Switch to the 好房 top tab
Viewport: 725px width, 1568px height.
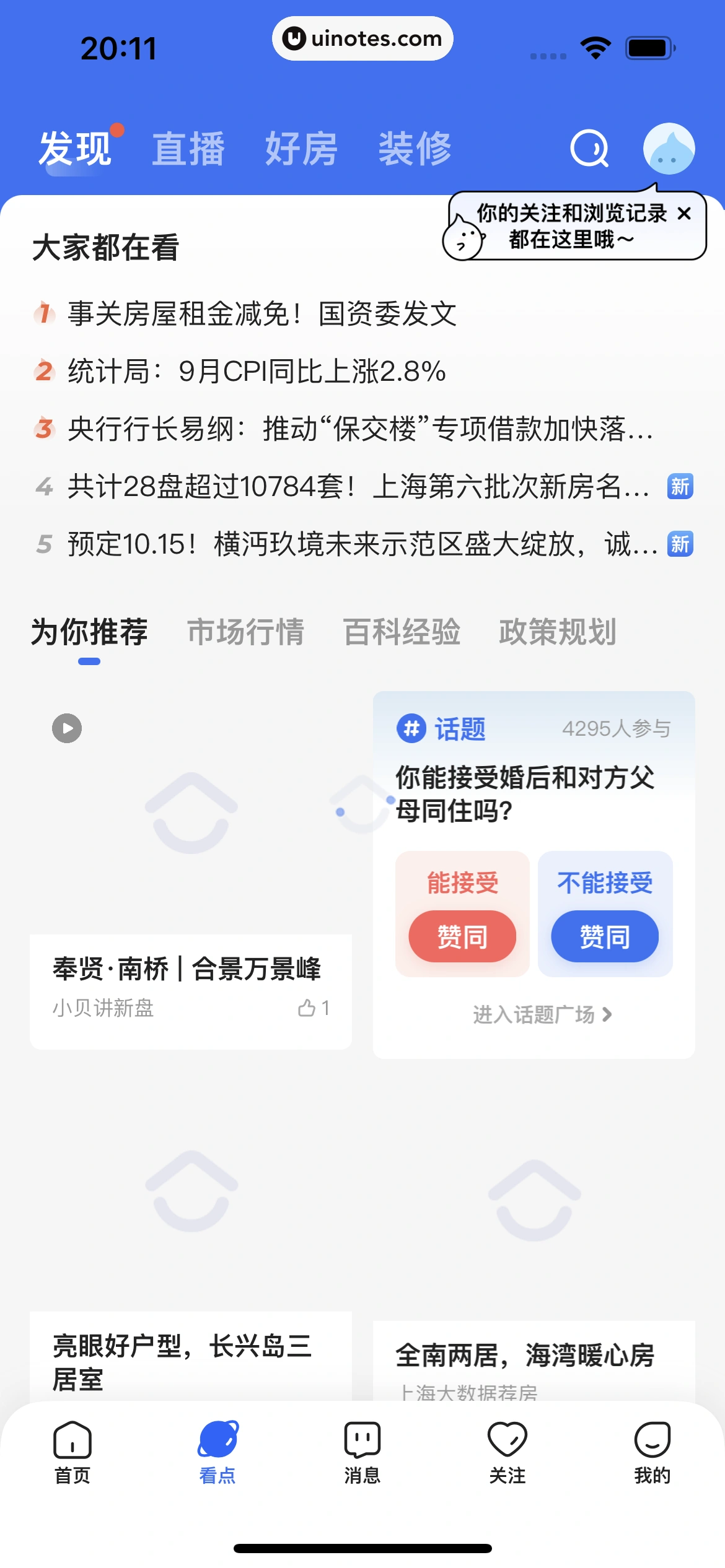301,149
